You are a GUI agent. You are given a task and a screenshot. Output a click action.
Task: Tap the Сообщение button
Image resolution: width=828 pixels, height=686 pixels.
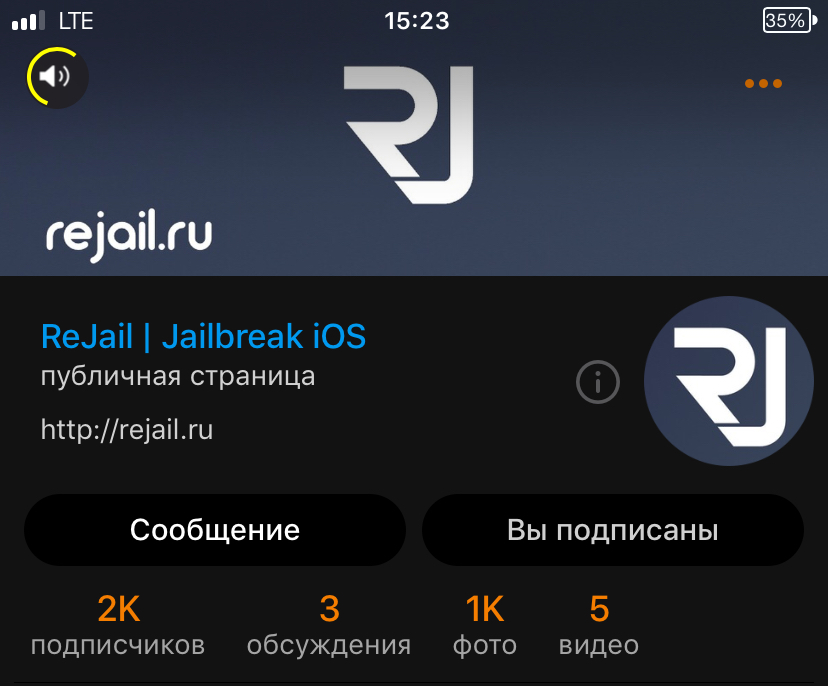(215, 530)
